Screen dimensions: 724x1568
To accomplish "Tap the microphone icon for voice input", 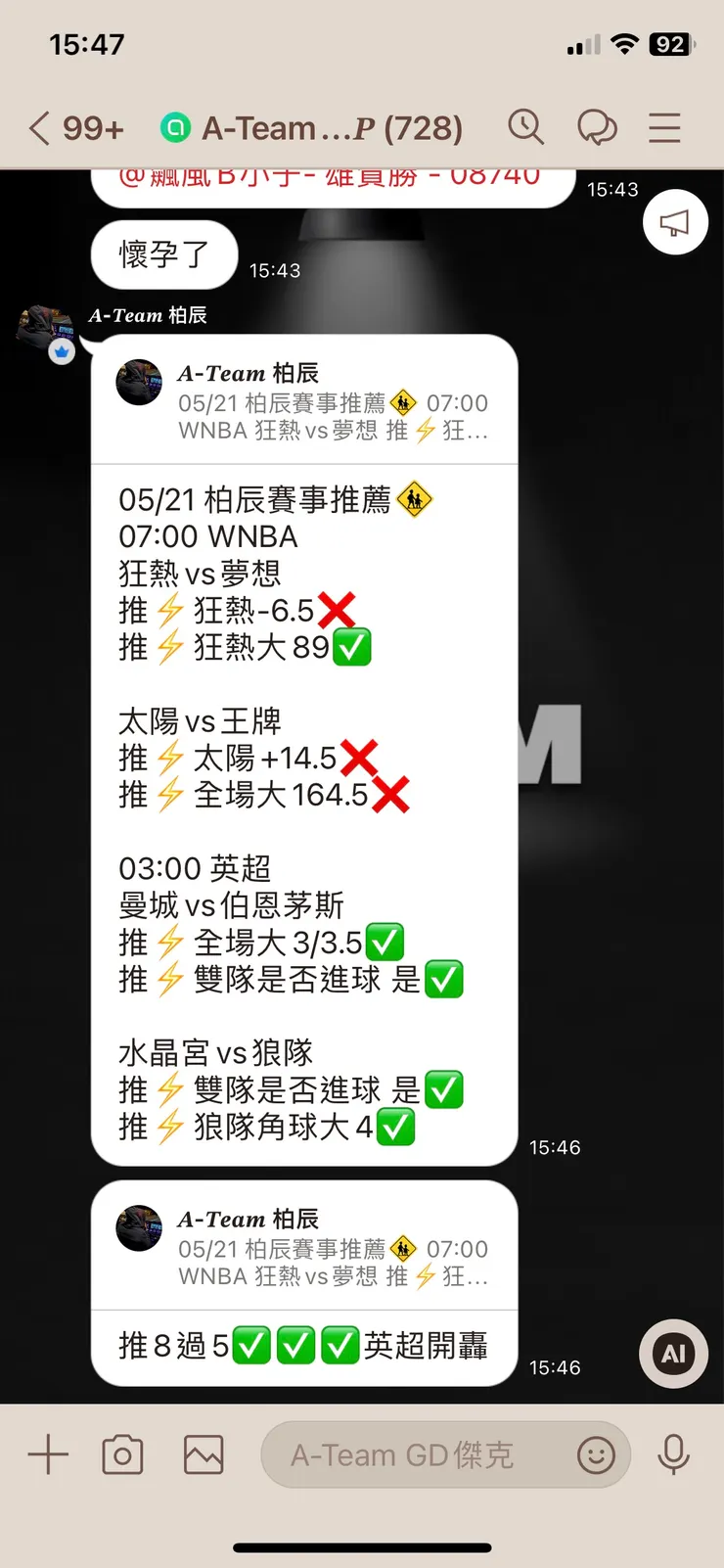I will pyautogui.click(x=674, y=1454).
